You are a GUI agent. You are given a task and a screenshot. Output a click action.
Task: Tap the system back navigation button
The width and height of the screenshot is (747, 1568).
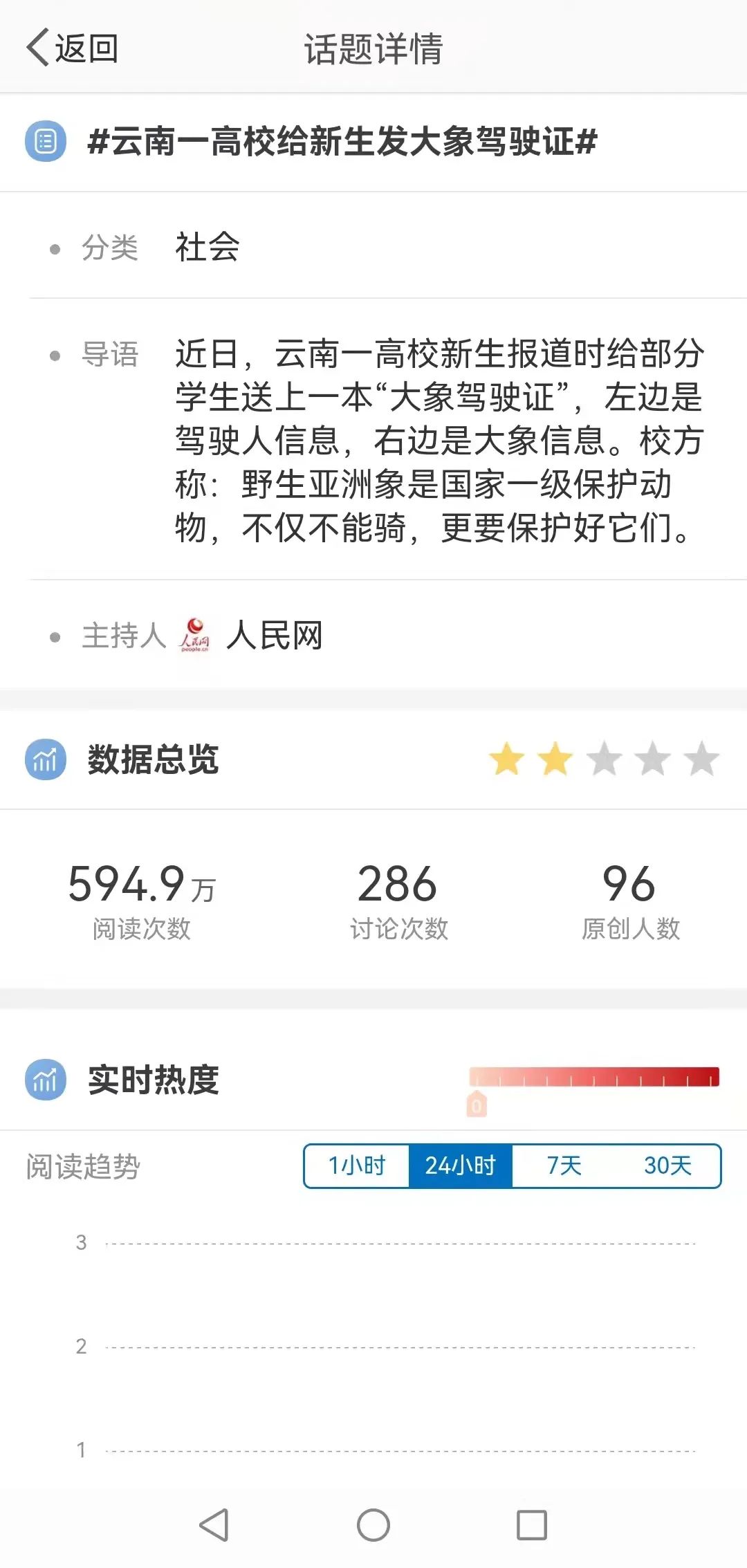pos(214,1524)
